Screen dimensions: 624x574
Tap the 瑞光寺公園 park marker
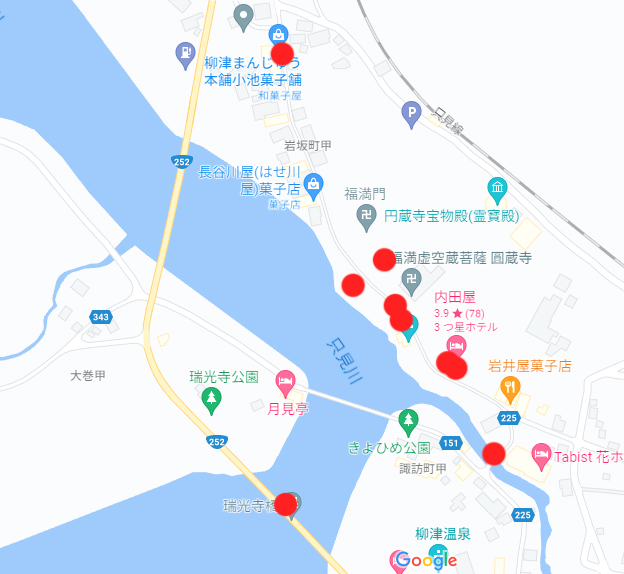point(211,400)
